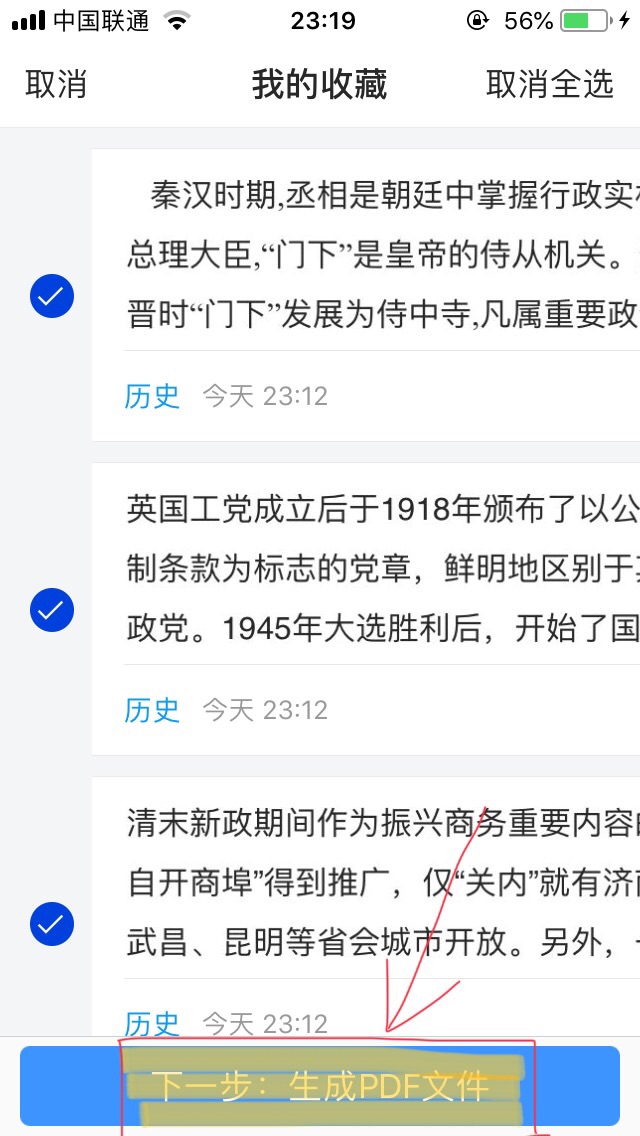The image size is (640, 1136).
Task: Uncheck the 清末新政 item checkbox
Action: 52,924
